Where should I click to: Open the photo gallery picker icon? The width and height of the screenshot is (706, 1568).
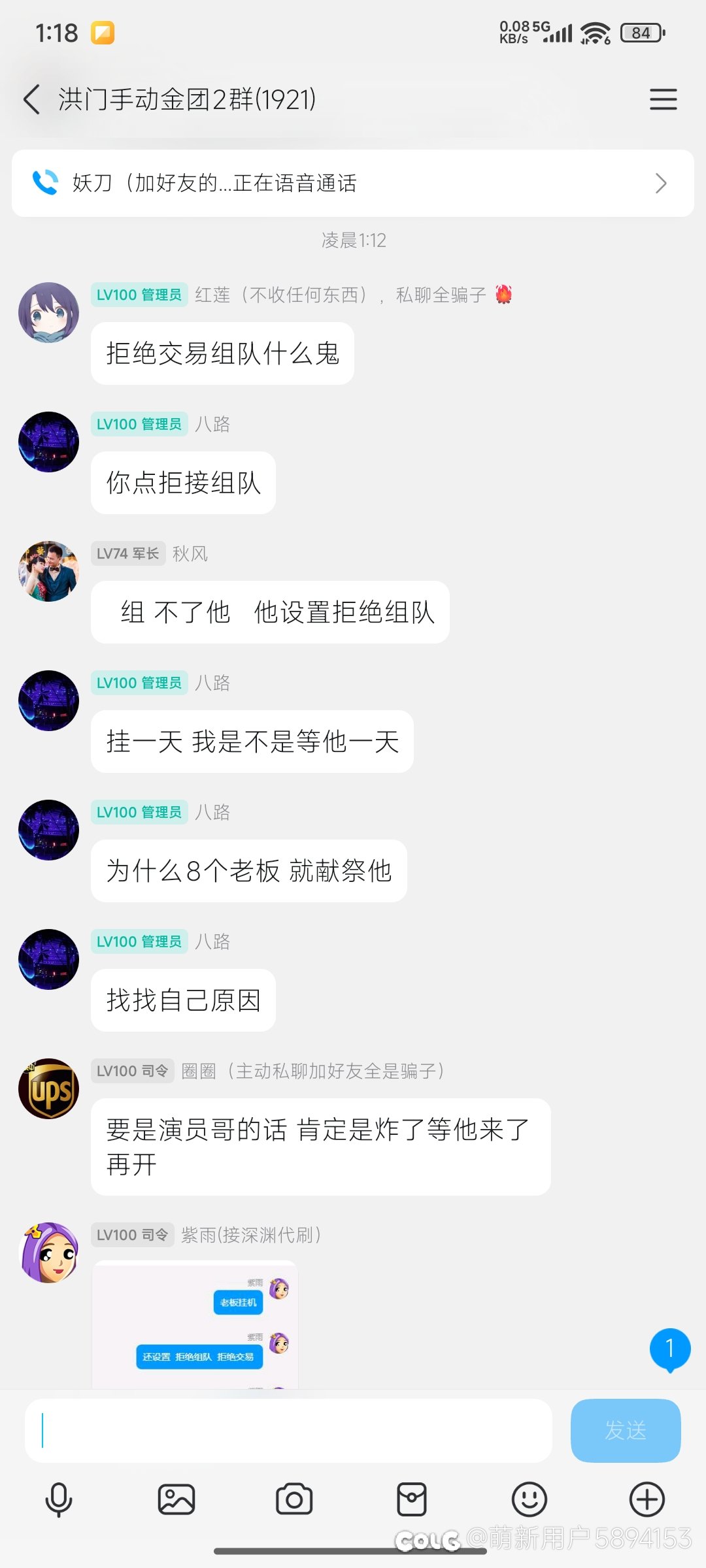point(176,1499)
